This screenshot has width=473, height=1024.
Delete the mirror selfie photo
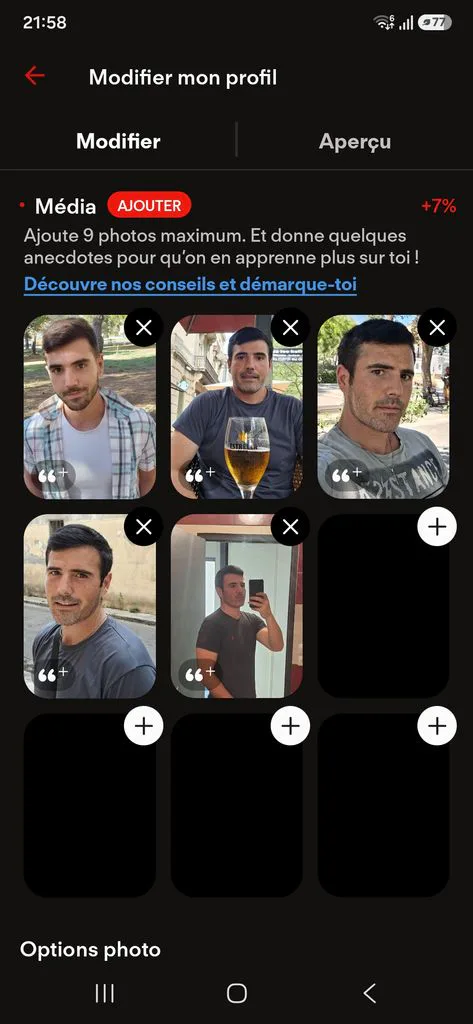point(290,526)
